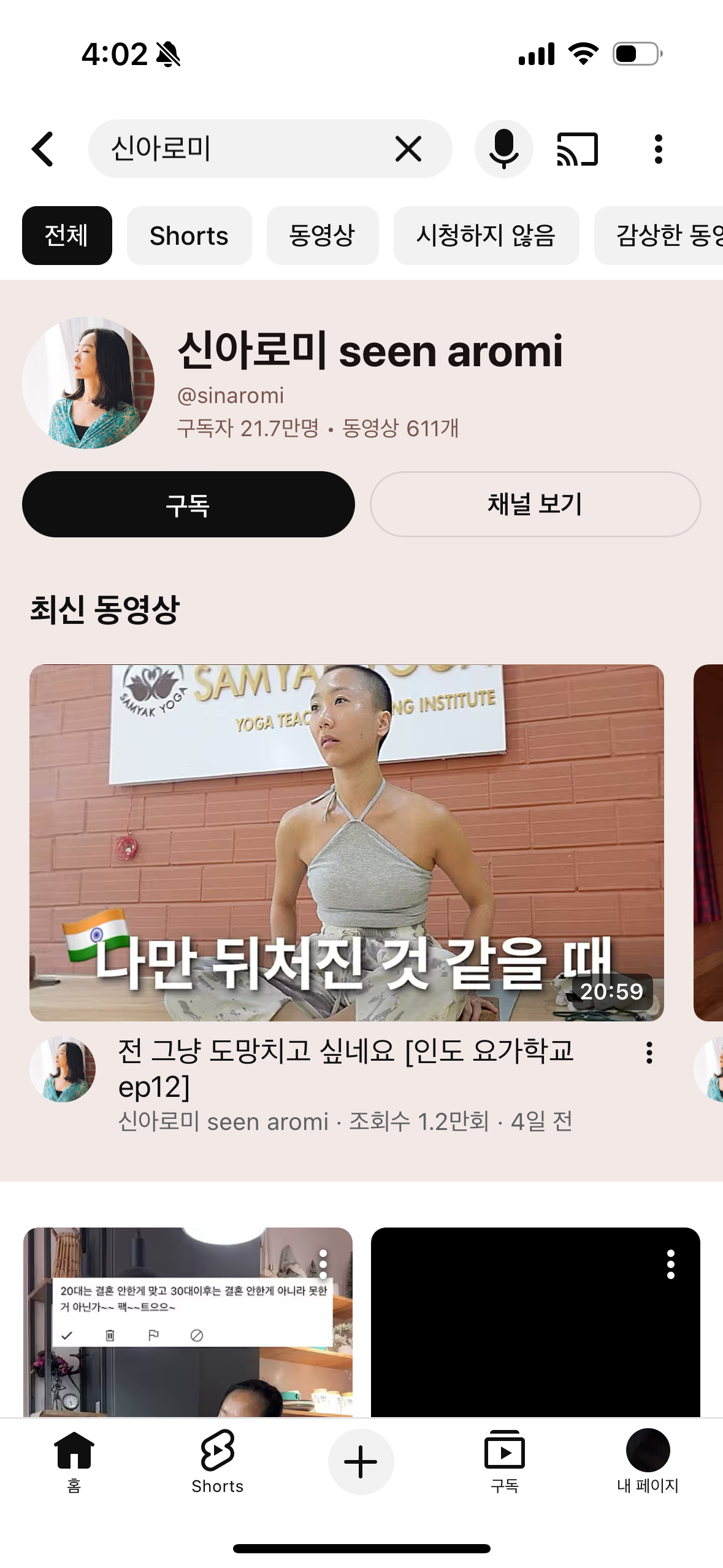Filter results by Shorts chip
This screenshot has height=1568, width=723.
[x=189, y=236]
